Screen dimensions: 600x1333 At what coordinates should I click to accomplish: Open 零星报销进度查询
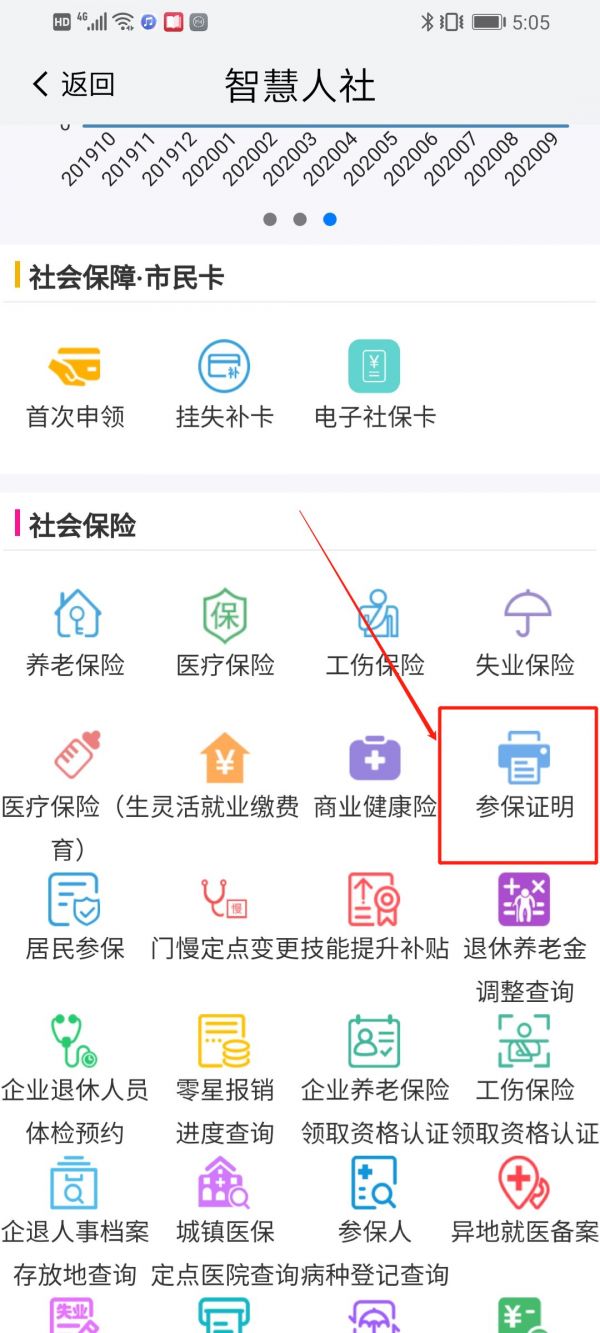point(224,1042)
